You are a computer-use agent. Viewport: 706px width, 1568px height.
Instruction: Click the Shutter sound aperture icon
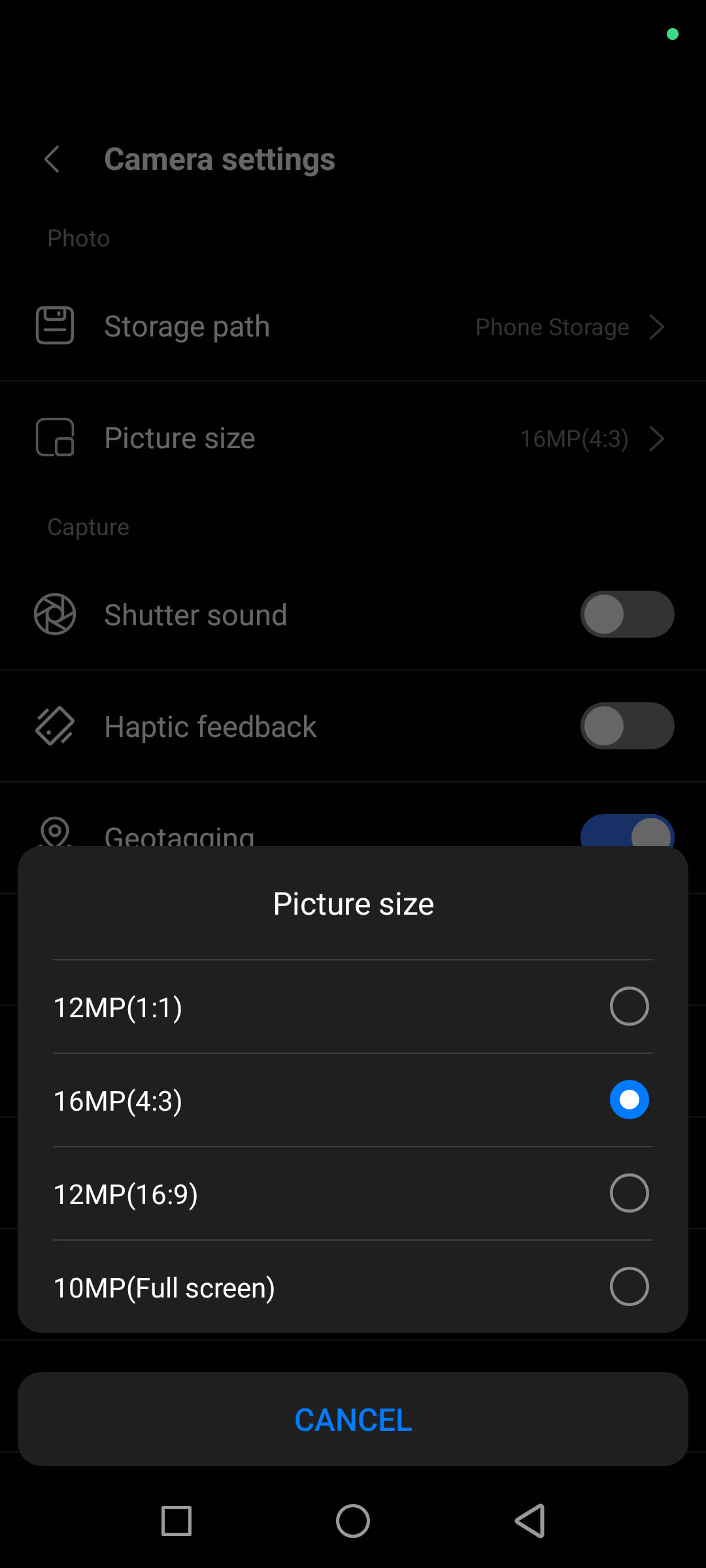point(54,614)
